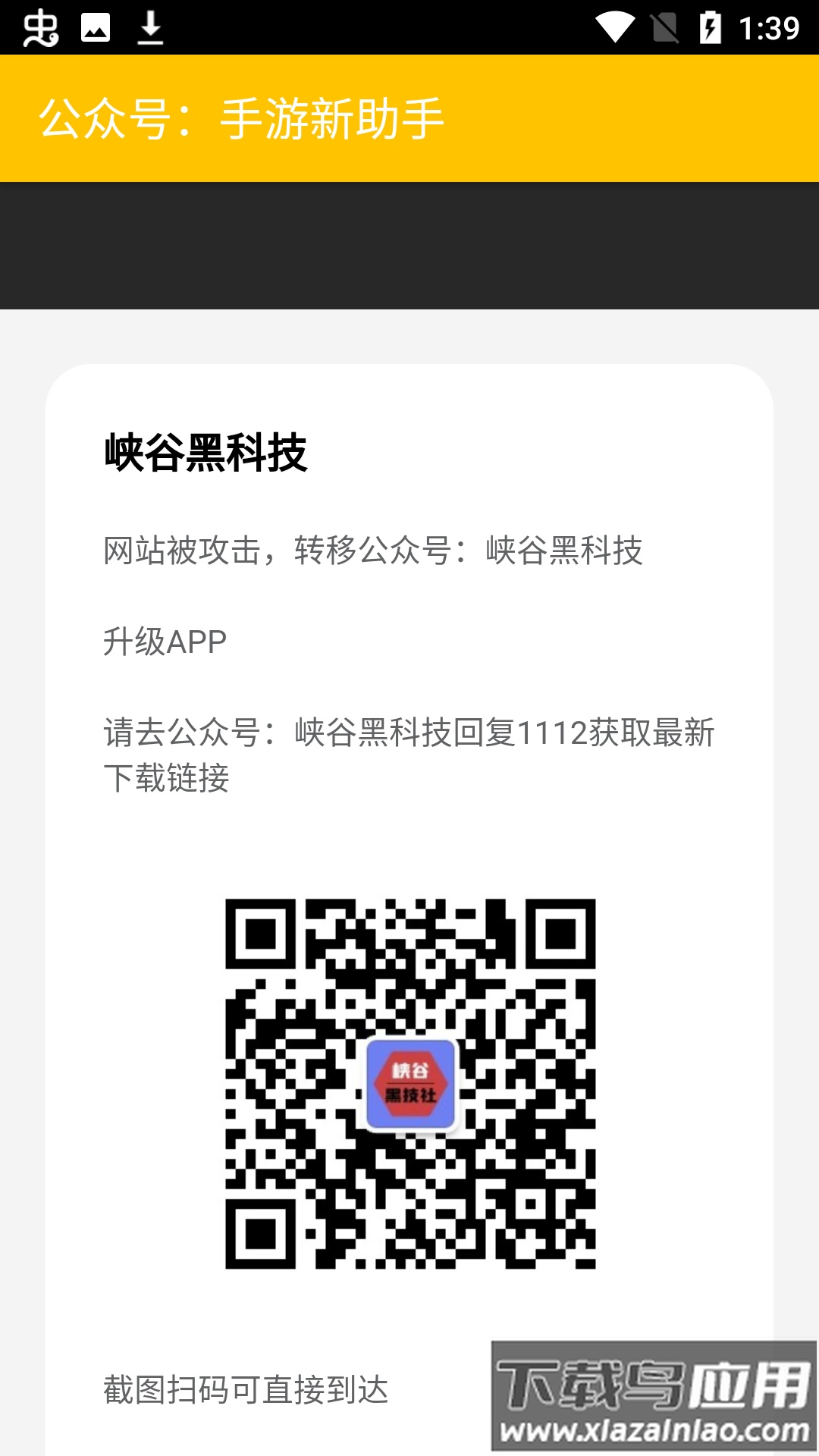Tap the dark banner above the card
The height and width of the screenshot is (1456, 819).
point(409,243)
